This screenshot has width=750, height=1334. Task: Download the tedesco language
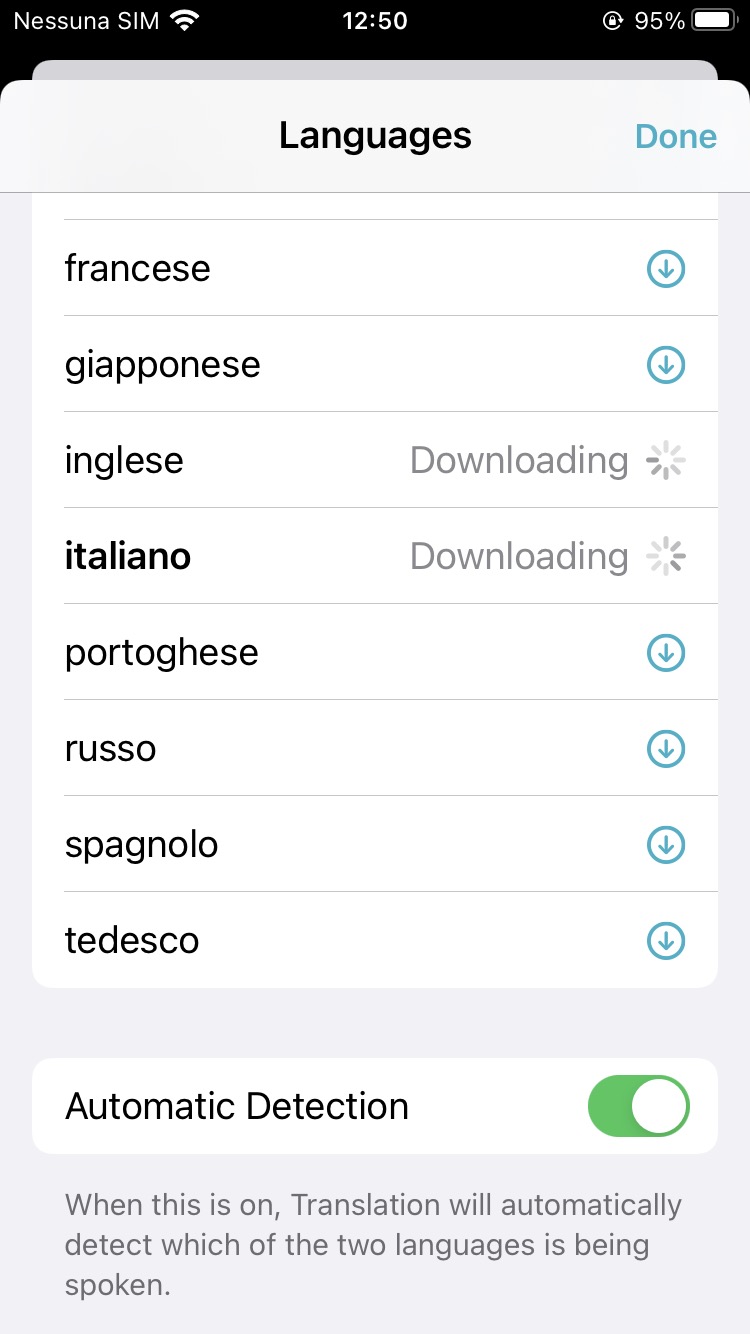(x=666, y=940)
